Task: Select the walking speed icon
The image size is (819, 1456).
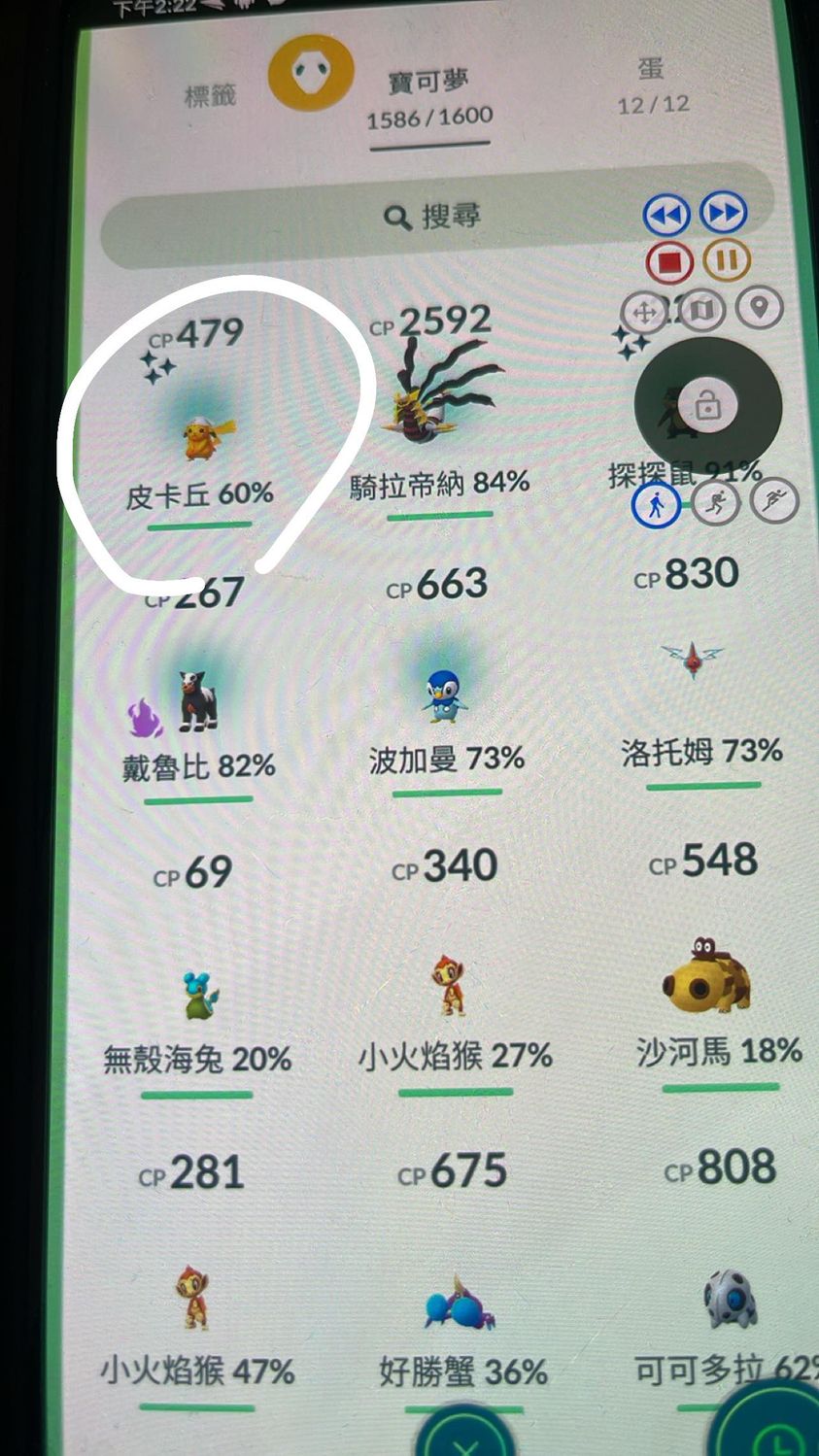Action: (657, 504)
